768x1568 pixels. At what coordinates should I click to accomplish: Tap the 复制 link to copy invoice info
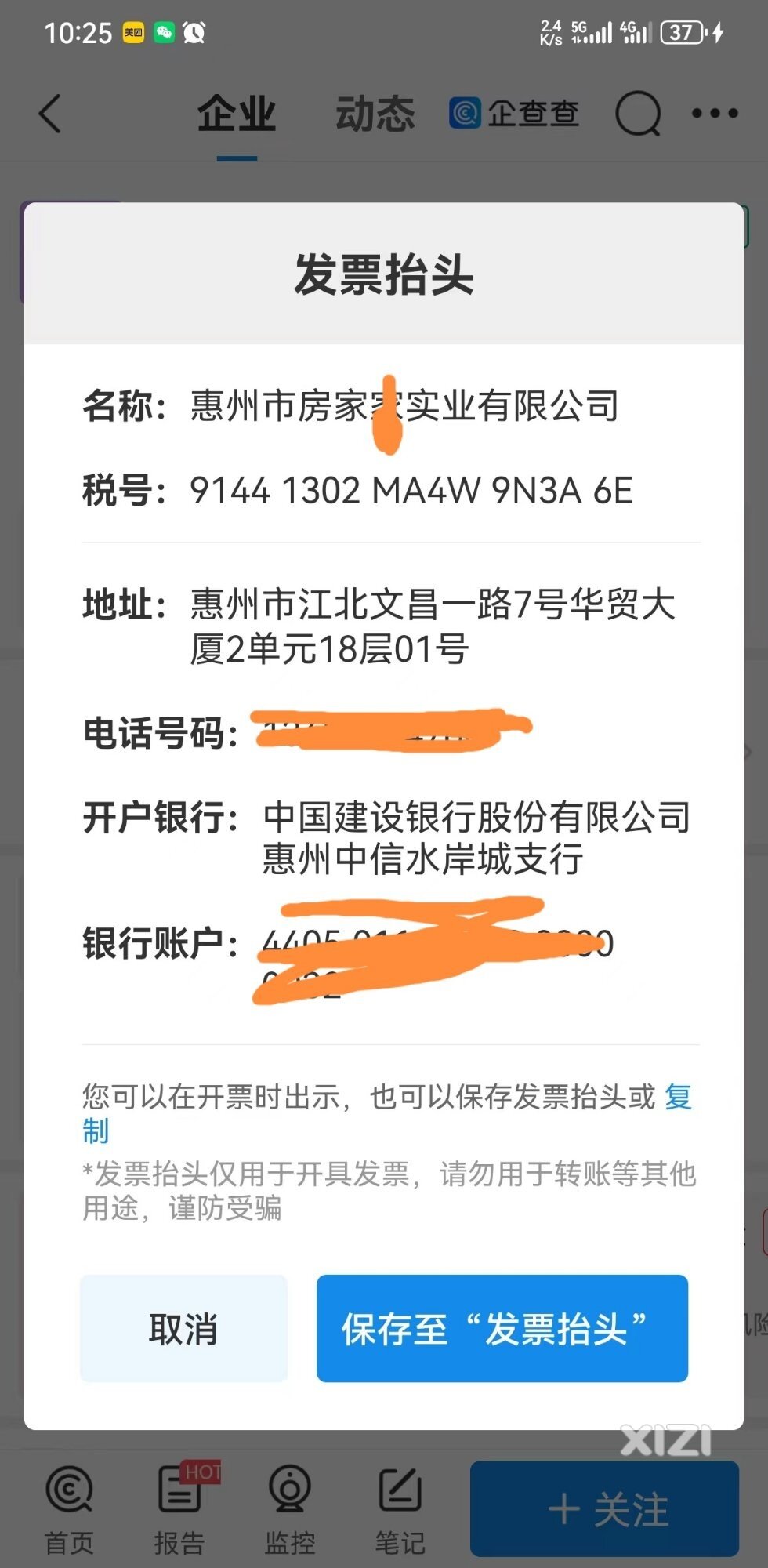point(677,1097)
